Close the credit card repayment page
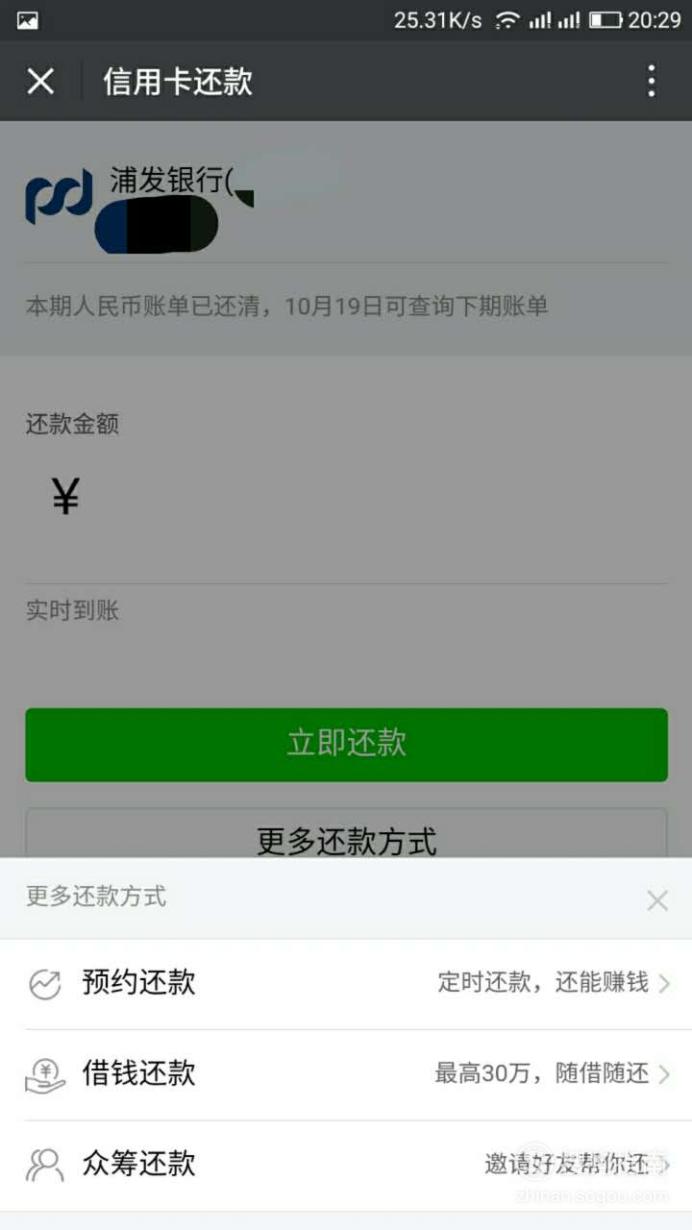692x1230 pixels. click(x=40, y=81)
